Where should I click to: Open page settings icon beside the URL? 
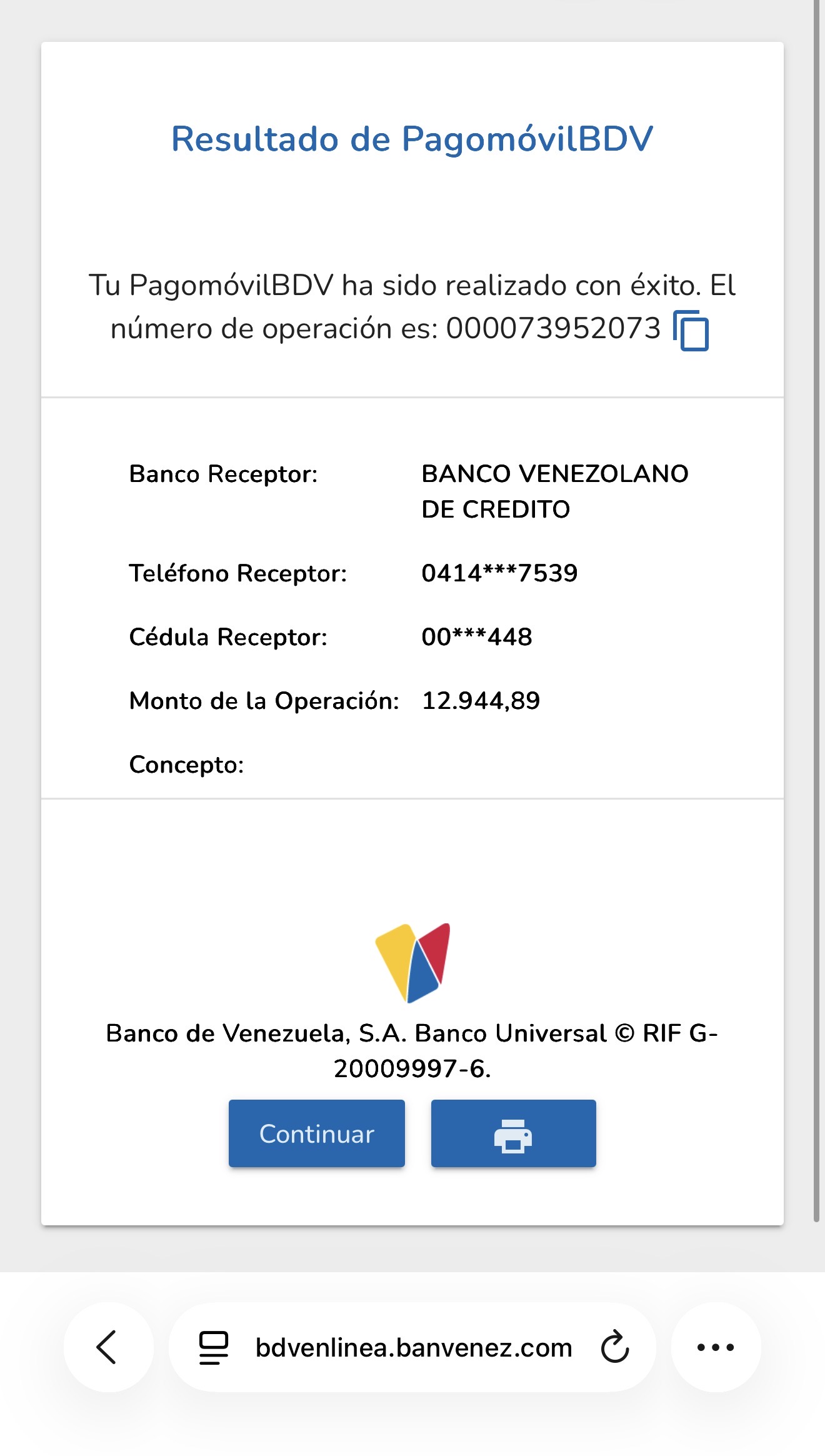click(214, 1347)
